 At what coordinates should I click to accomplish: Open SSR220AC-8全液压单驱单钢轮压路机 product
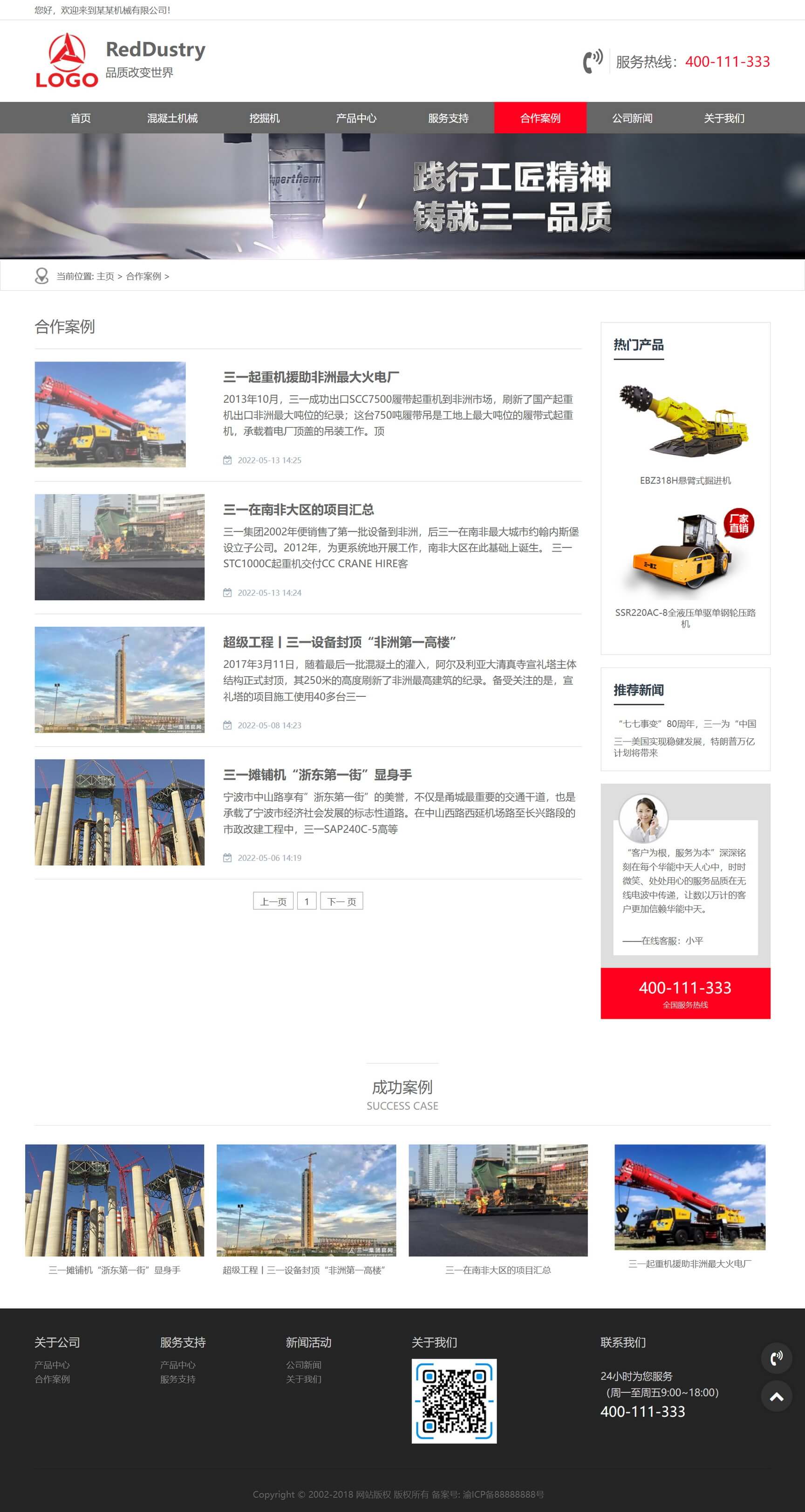685,618
